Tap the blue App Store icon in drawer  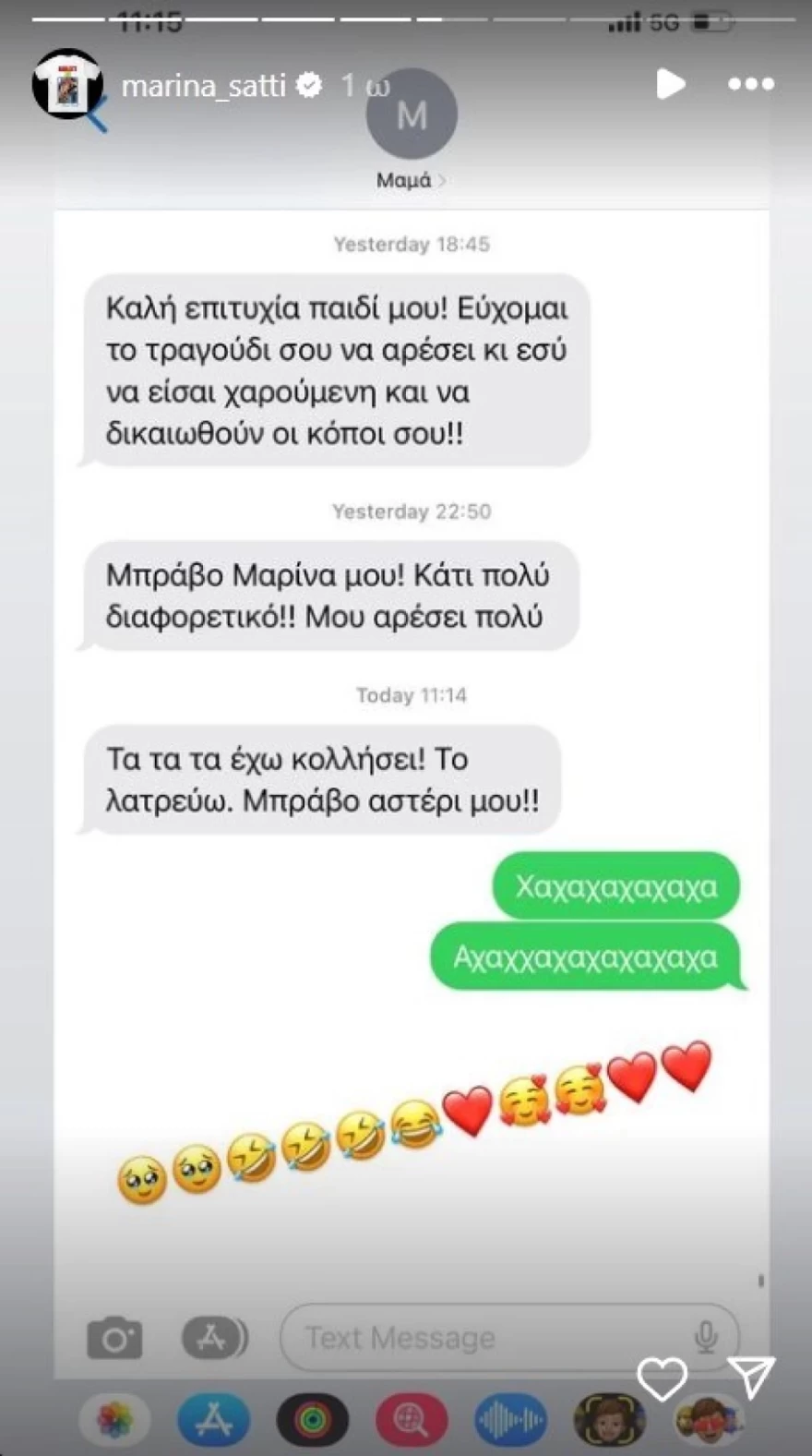coord(213,1417)
